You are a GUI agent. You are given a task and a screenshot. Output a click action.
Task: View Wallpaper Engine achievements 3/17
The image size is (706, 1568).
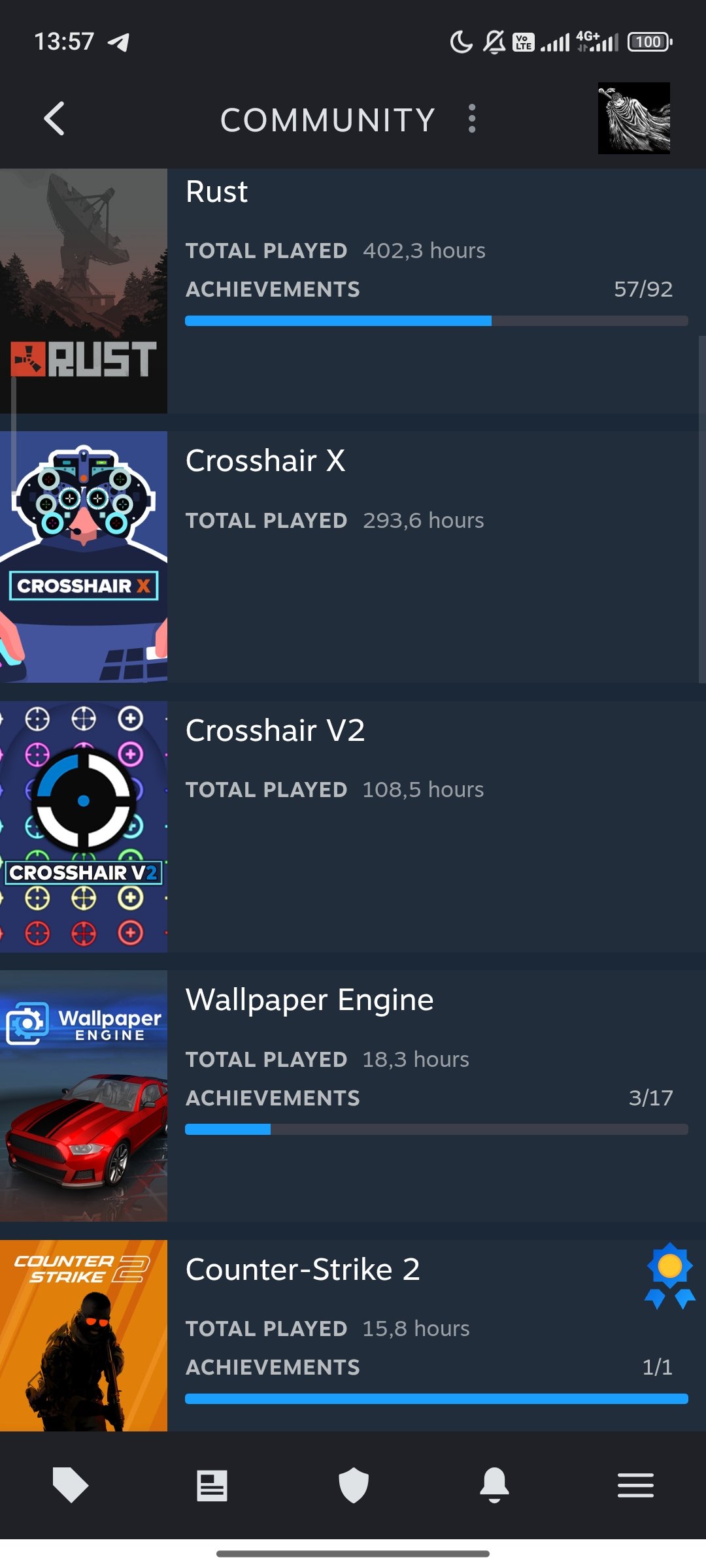click(429, 1098)
